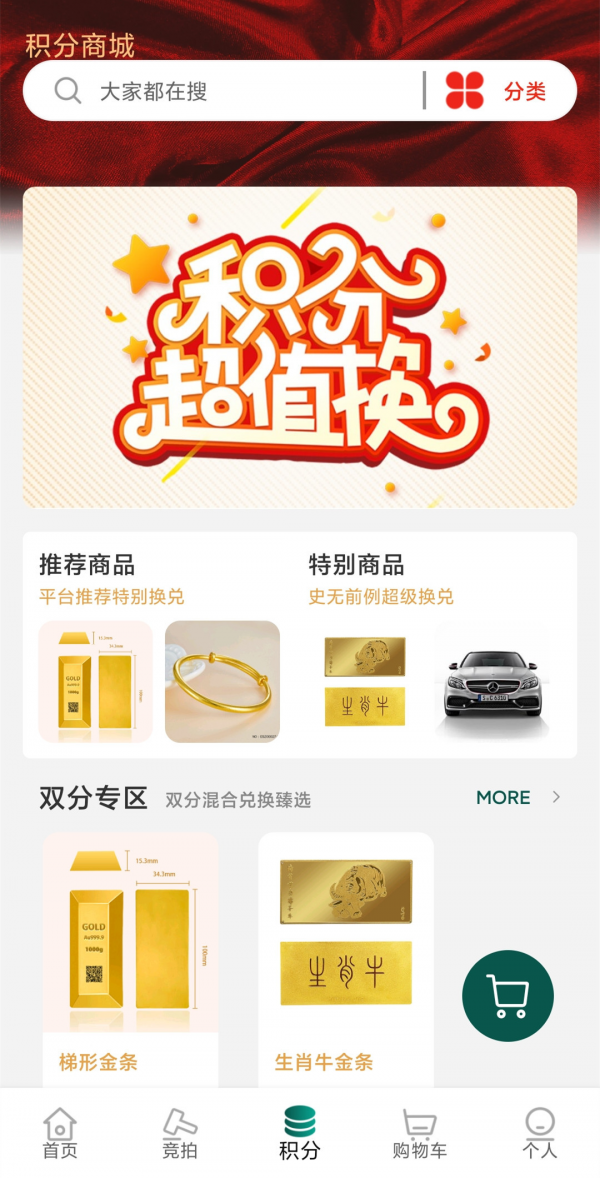Open the 积分超值换 promotional banner
Screen dimensions: 600x1178
coord(300,347)
